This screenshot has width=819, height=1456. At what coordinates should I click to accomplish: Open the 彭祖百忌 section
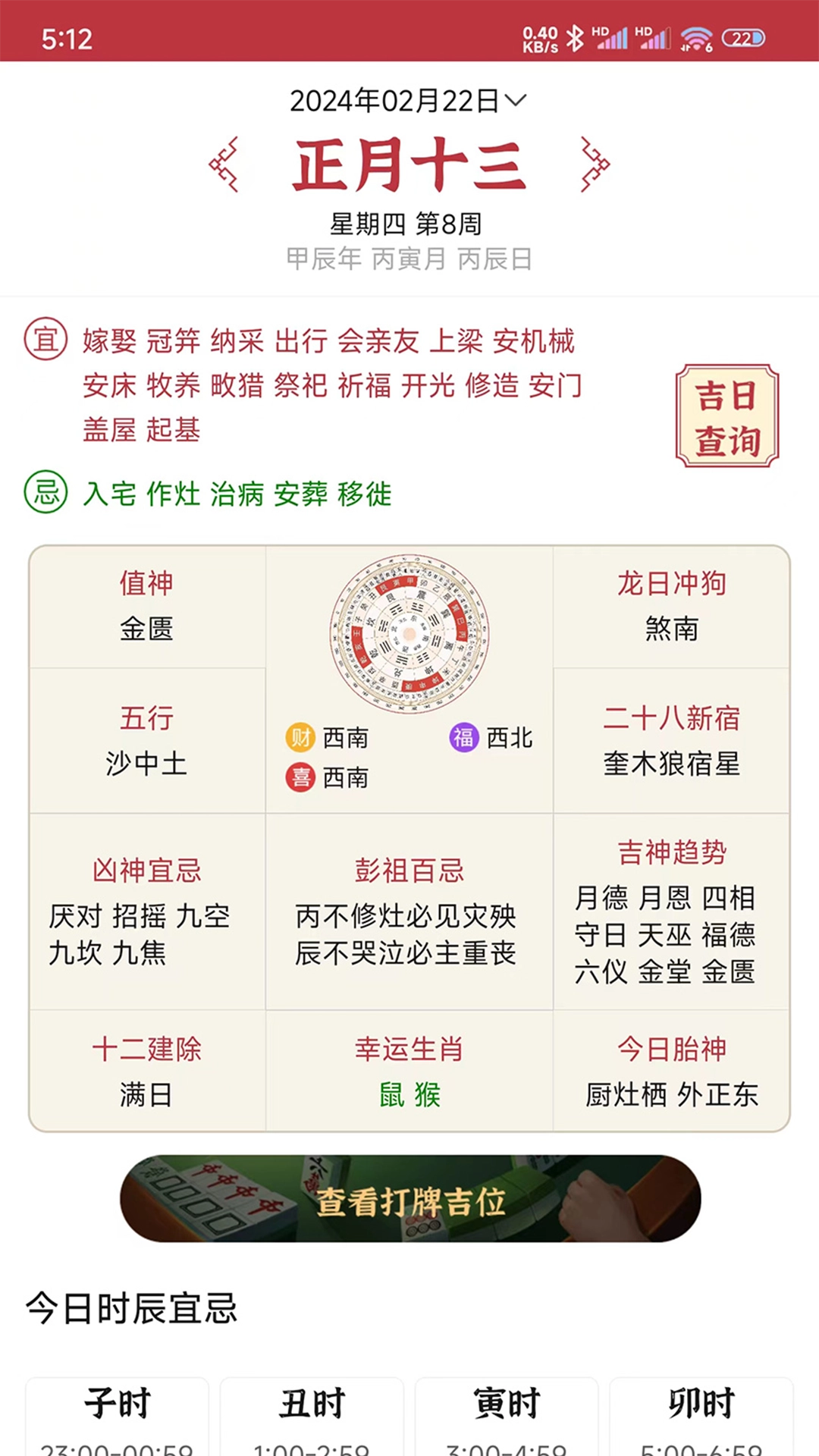click(409, 912)
